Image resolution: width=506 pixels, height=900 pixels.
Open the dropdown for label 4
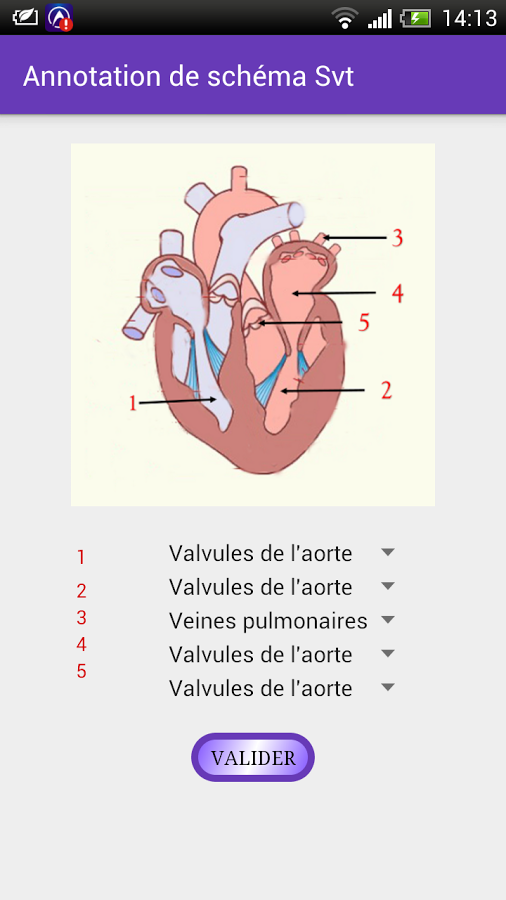(x=281, y=654)
